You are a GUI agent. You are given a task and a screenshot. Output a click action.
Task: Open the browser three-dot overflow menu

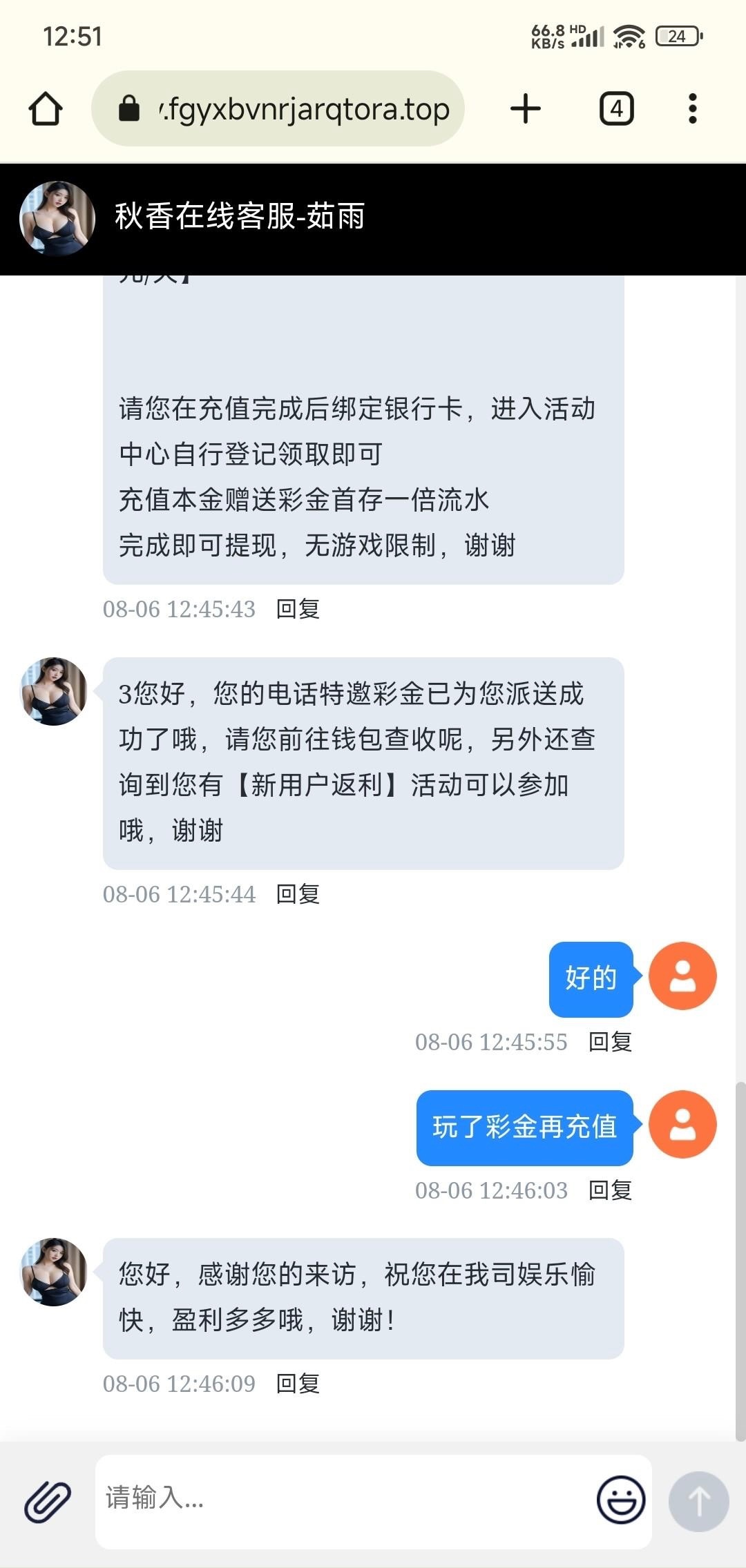tap(693, 108)
